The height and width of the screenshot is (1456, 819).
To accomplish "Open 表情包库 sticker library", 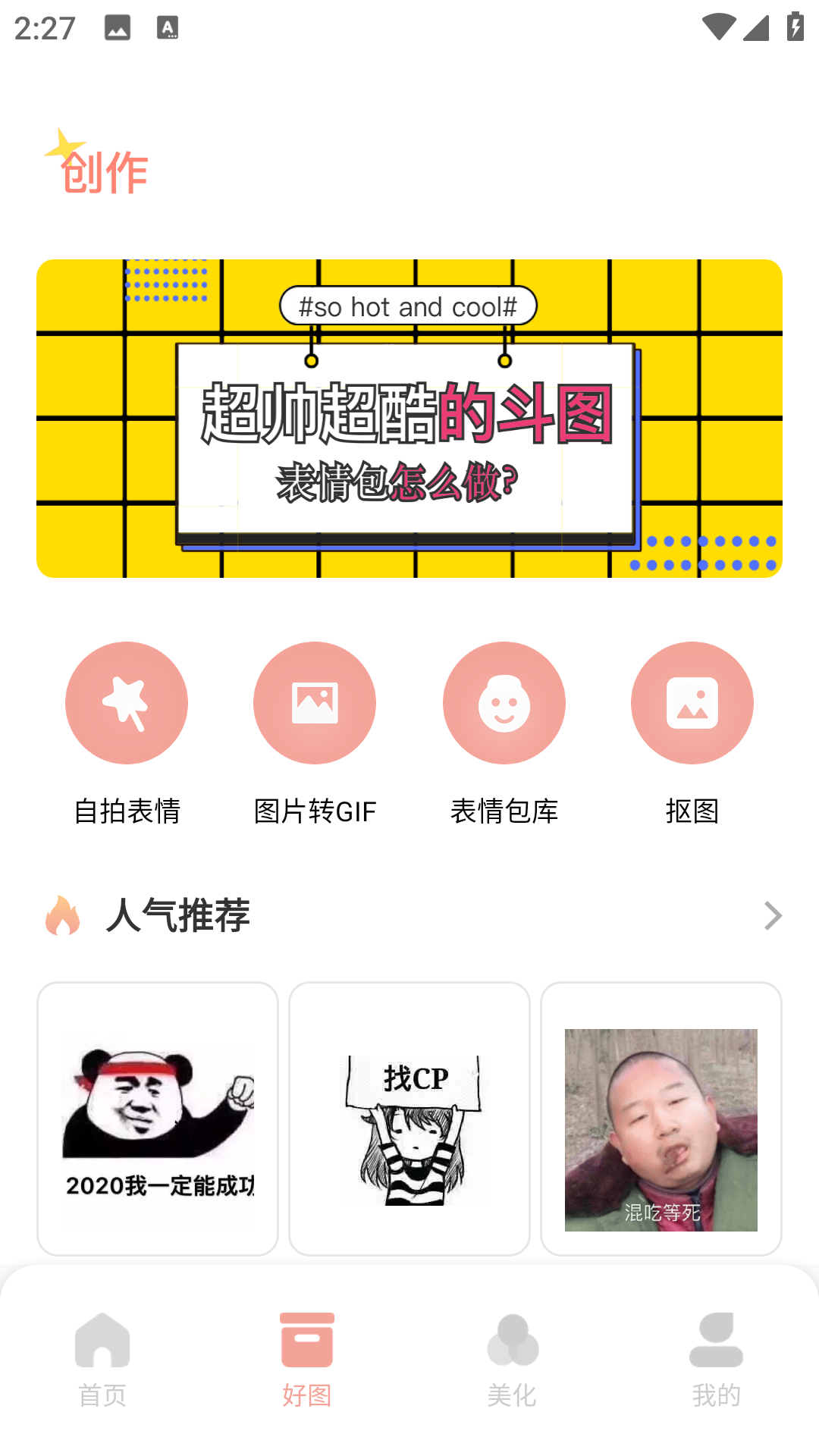I will [x=504, y=703].
